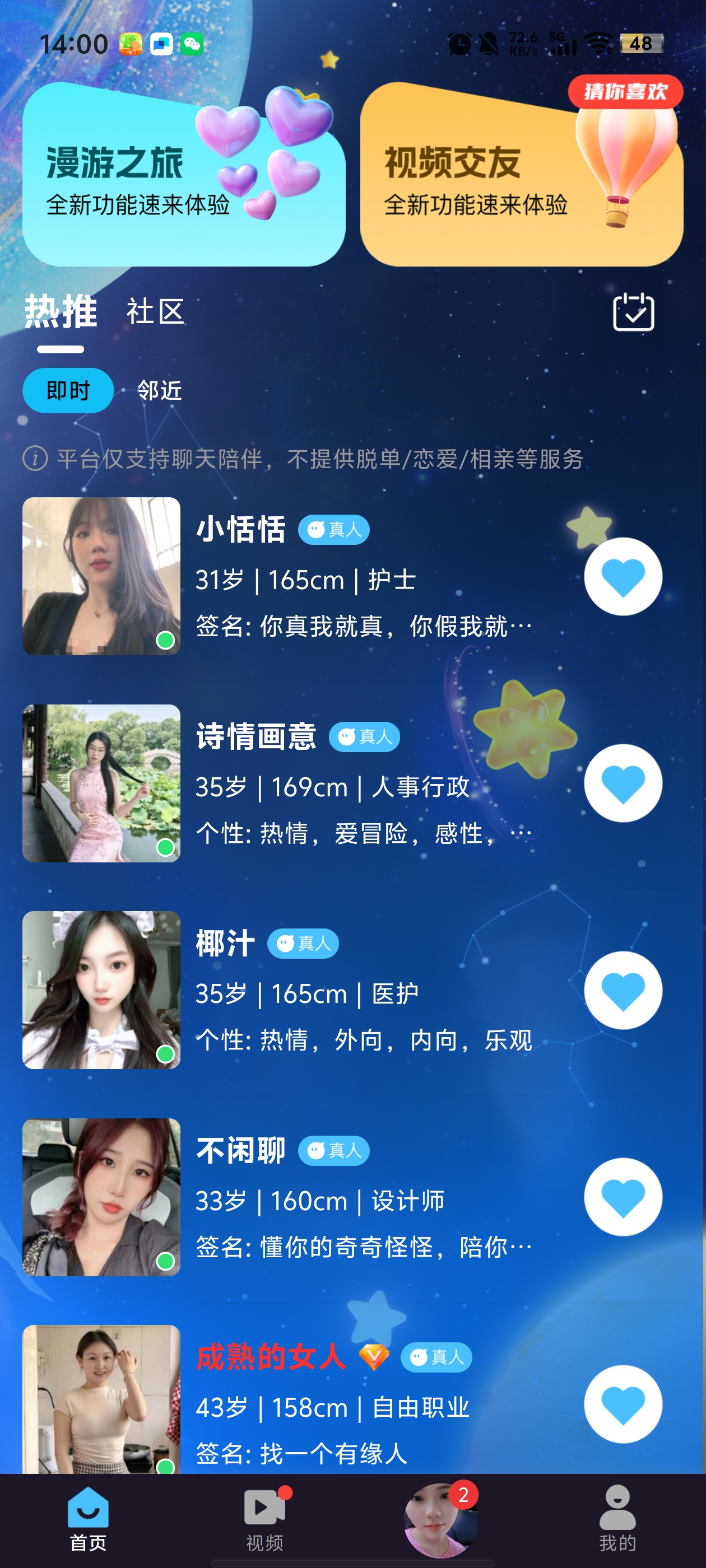The image size is (706, 1568).
Task: Open the daily check-in calendar icon
Action: 633,312
